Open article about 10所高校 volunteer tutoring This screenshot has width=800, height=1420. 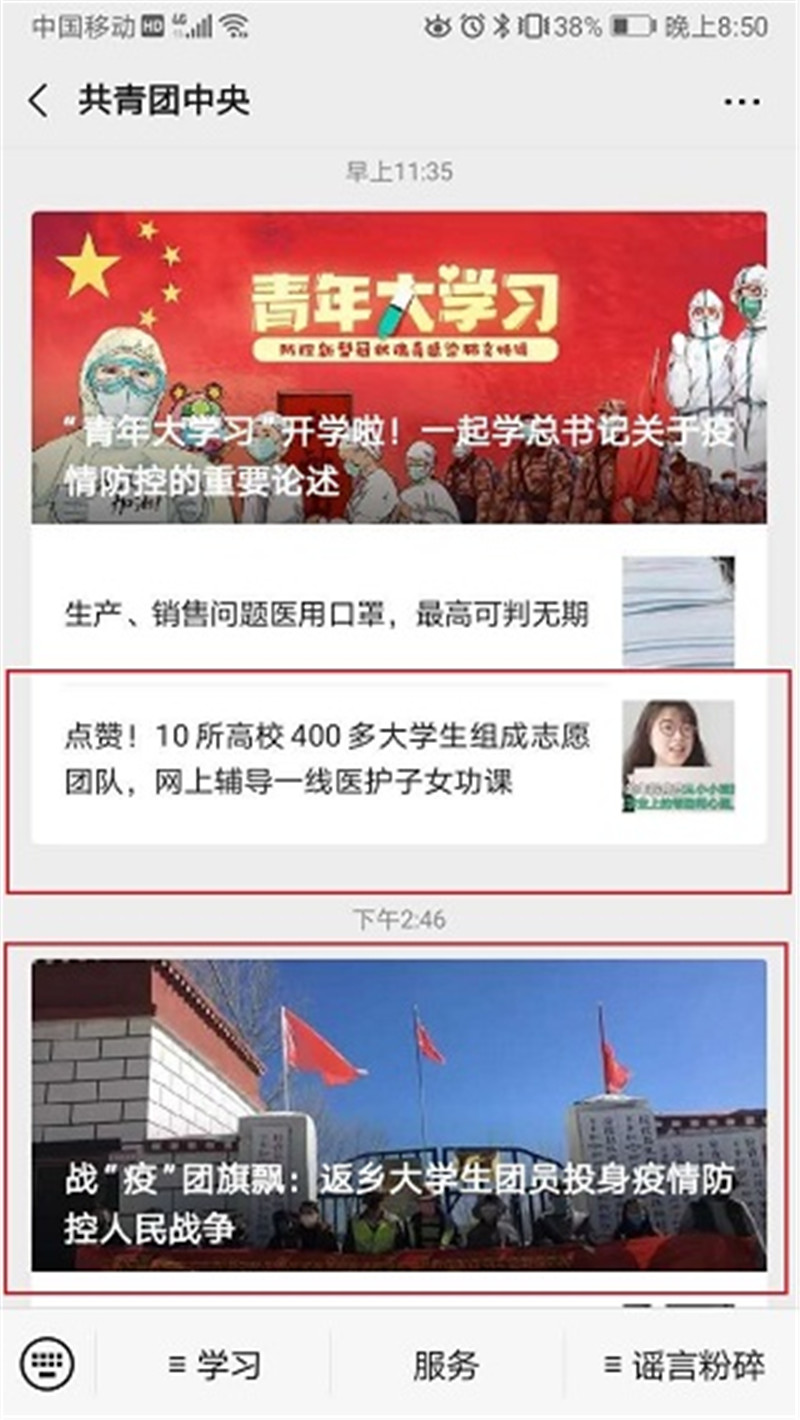pyautogui.click(x=399, y=757)
